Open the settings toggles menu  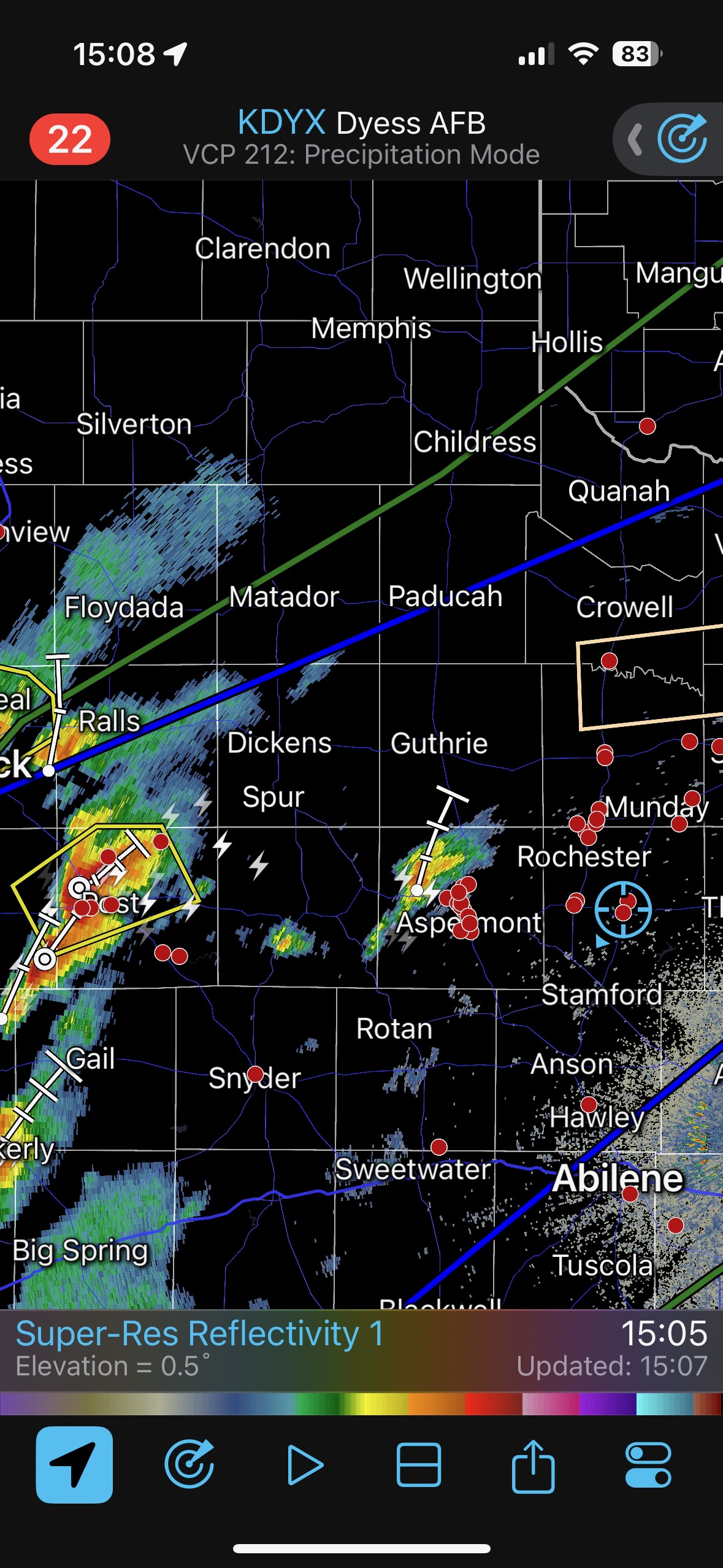648,1464
